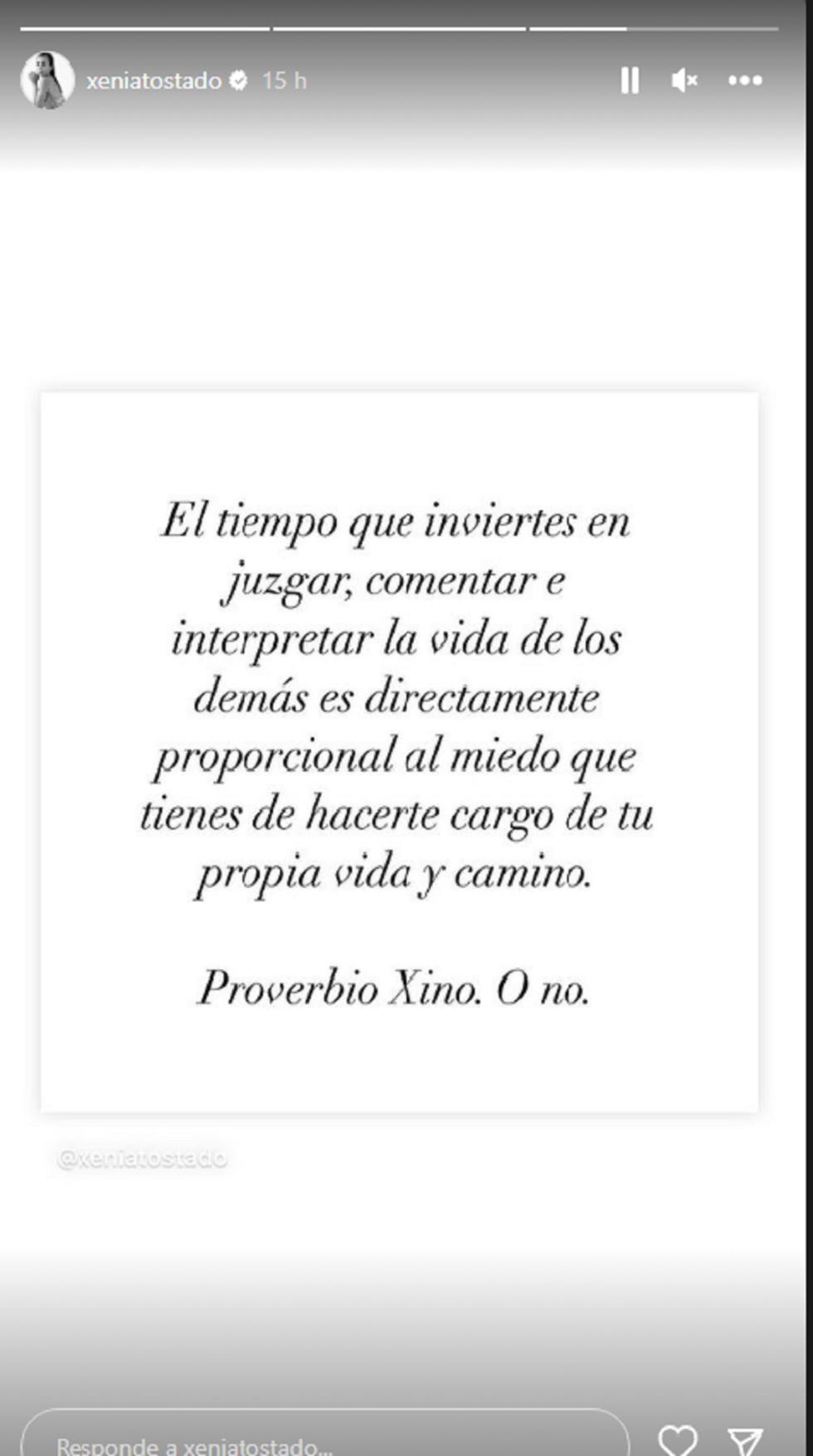The width and height of the screenshot is (813, 1456).
Task: Open xeniatostado's profile picture
Action: 47,80
